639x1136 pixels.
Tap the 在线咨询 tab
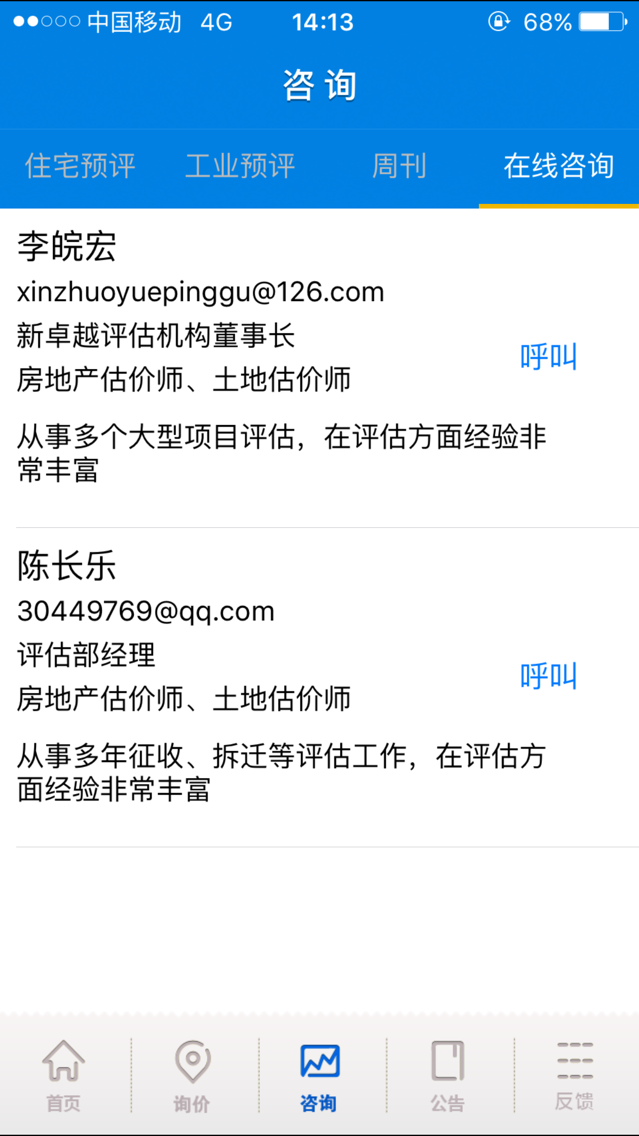[559, 167]
